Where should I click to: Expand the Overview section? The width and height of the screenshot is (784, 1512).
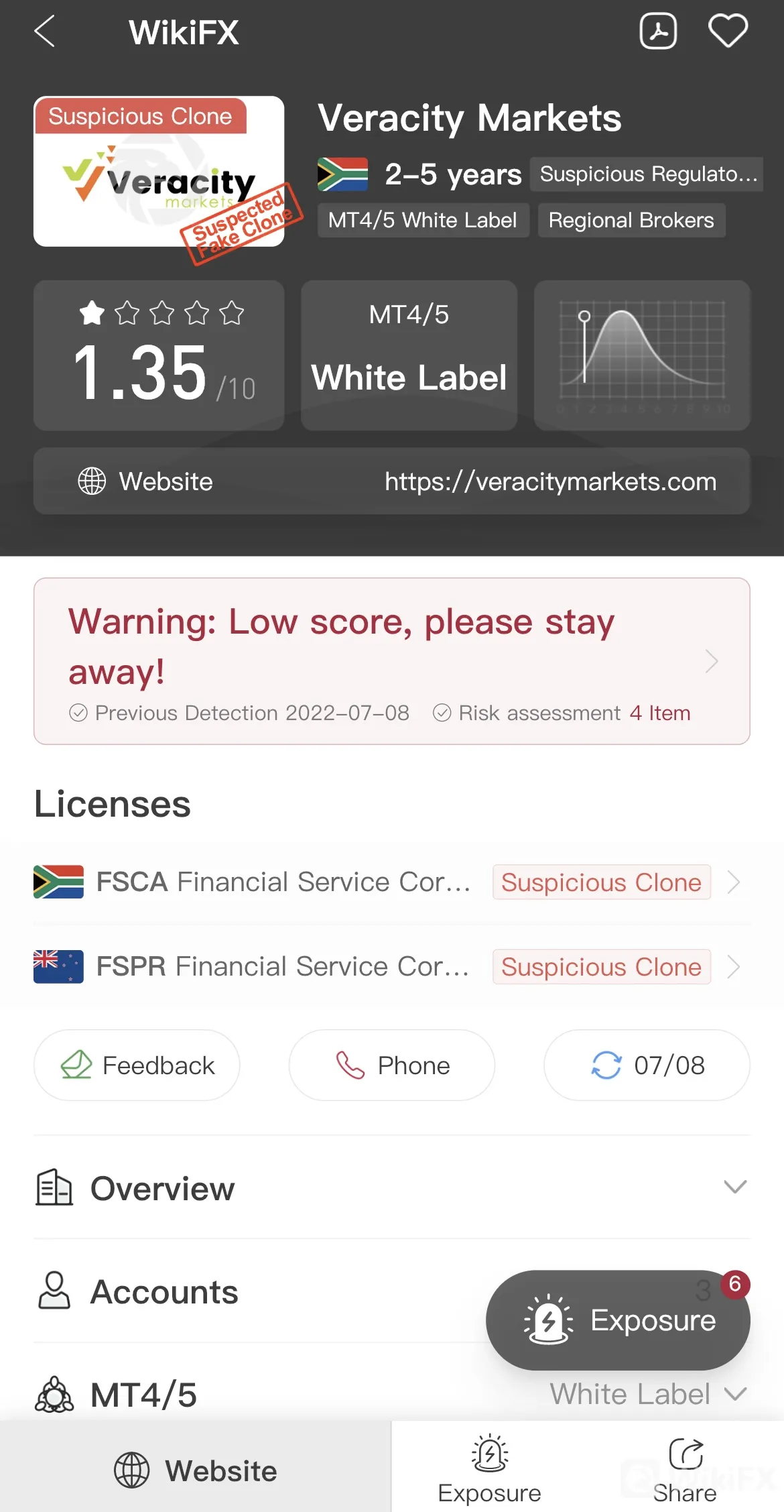click(391, 1187)
